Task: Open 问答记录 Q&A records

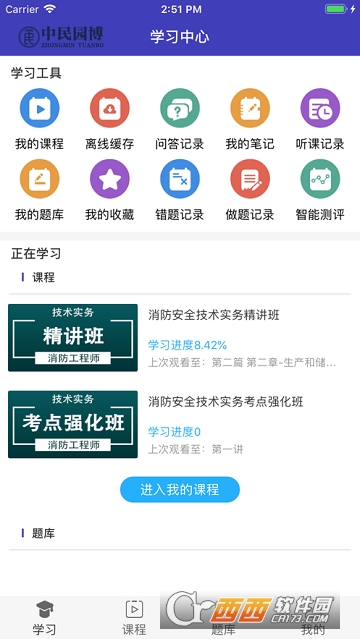Action: 180,119
